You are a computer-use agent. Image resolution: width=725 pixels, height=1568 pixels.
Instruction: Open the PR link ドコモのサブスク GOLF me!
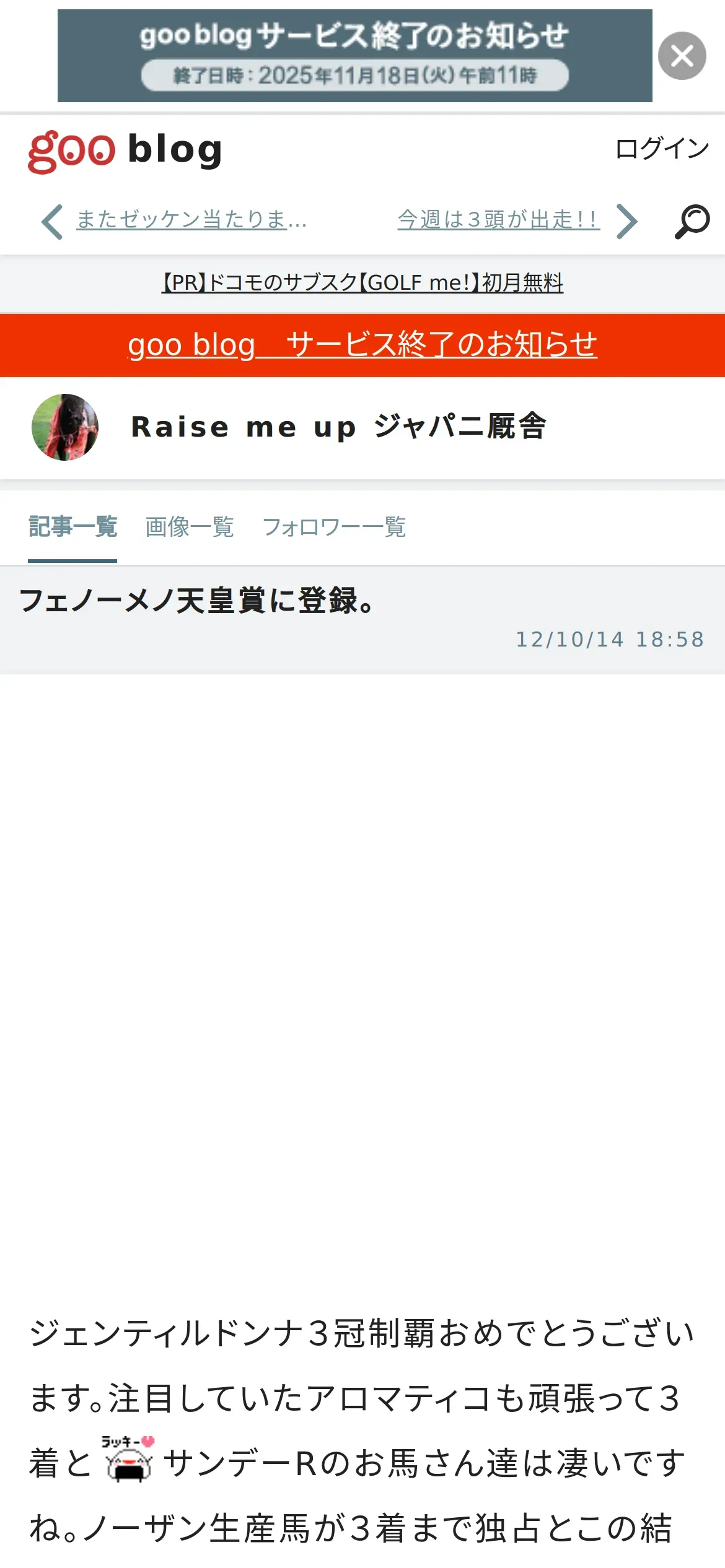pos(362,283)
